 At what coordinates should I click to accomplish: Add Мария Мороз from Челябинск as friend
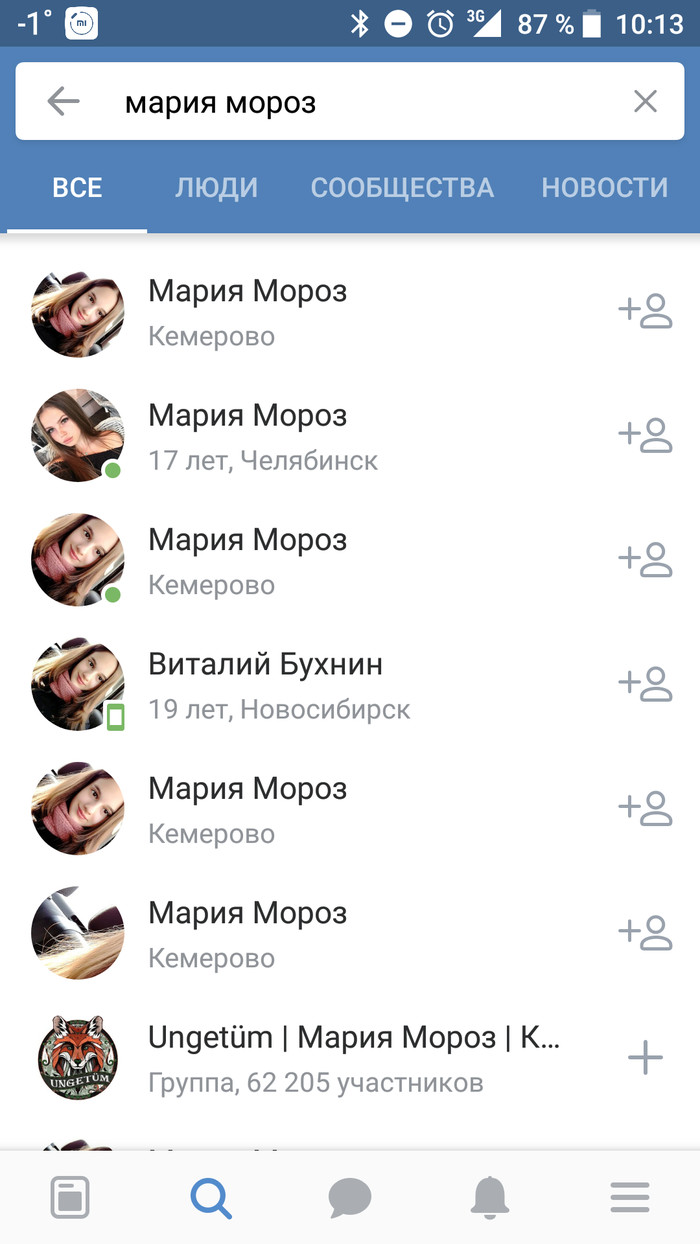(645, 435)
